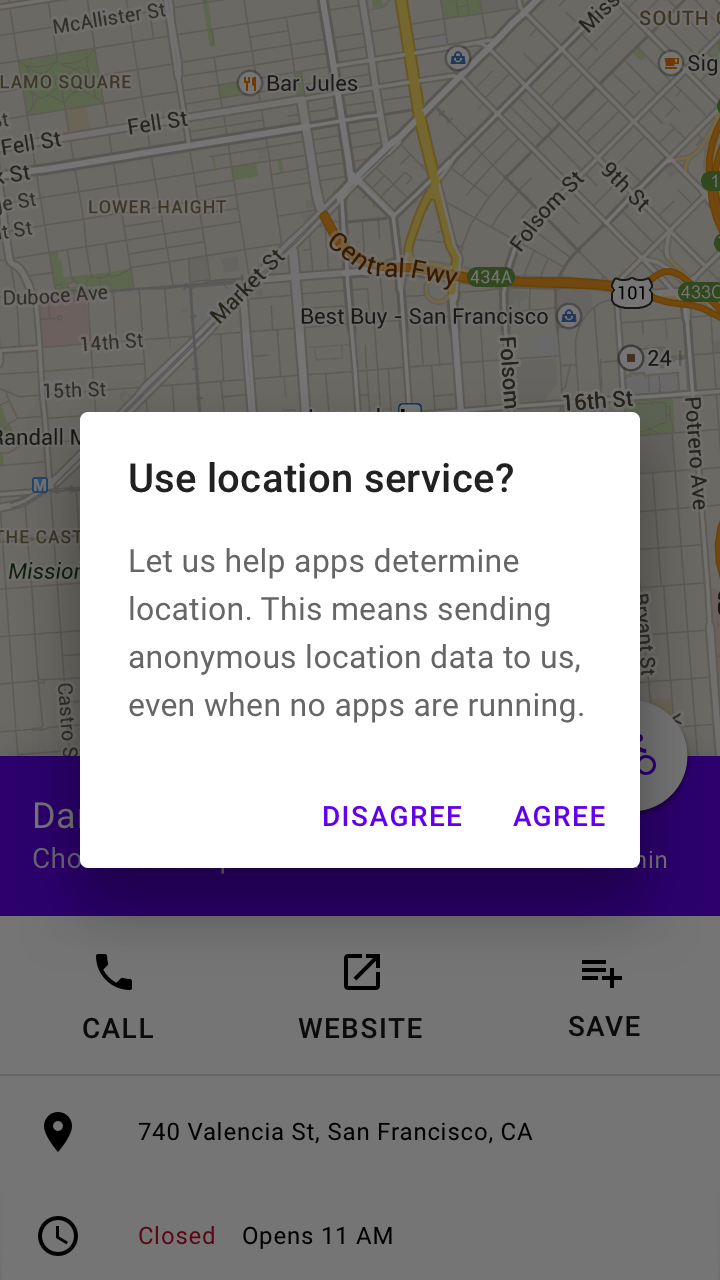
Task: Expand the opening hours row
Action: (360, 1236)
